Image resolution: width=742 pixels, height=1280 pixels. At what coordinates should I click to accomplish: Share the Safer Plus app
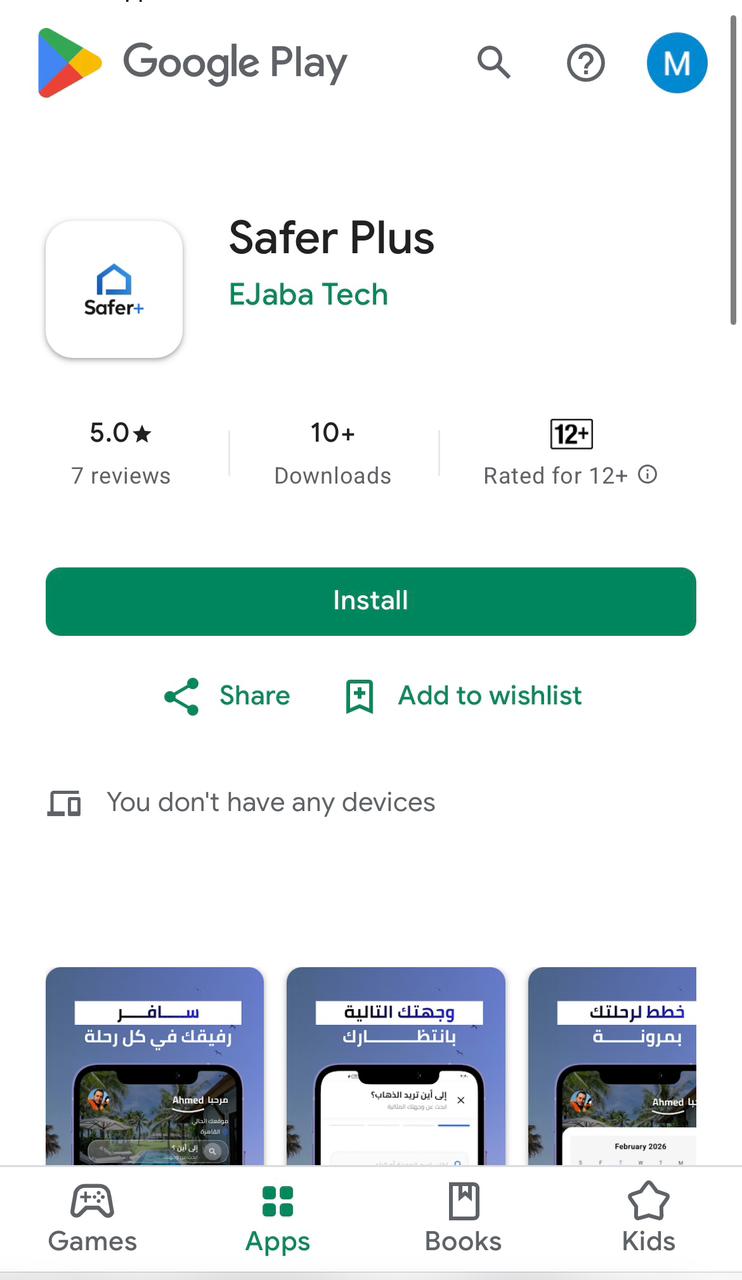coord(227,696)
